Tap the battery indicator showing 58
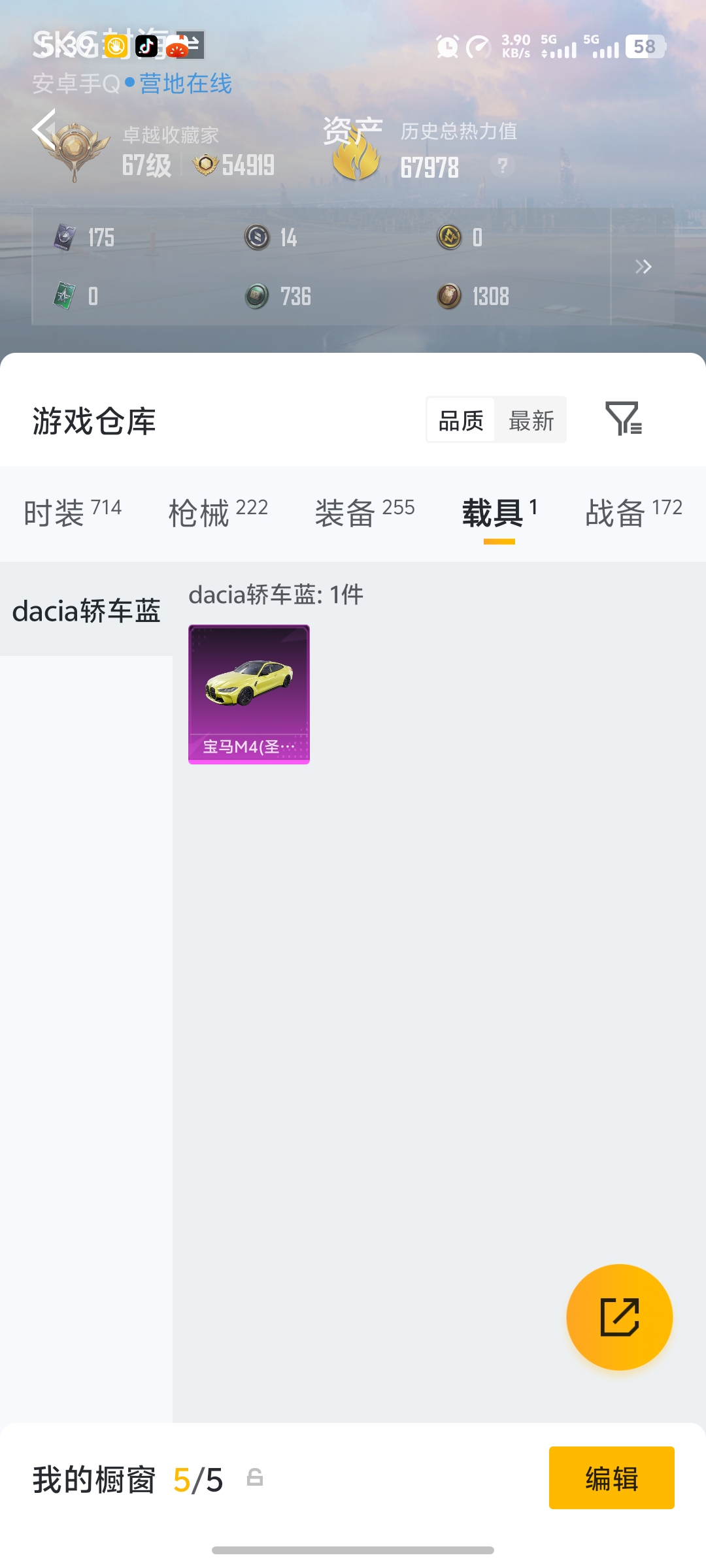 (644, 47)
